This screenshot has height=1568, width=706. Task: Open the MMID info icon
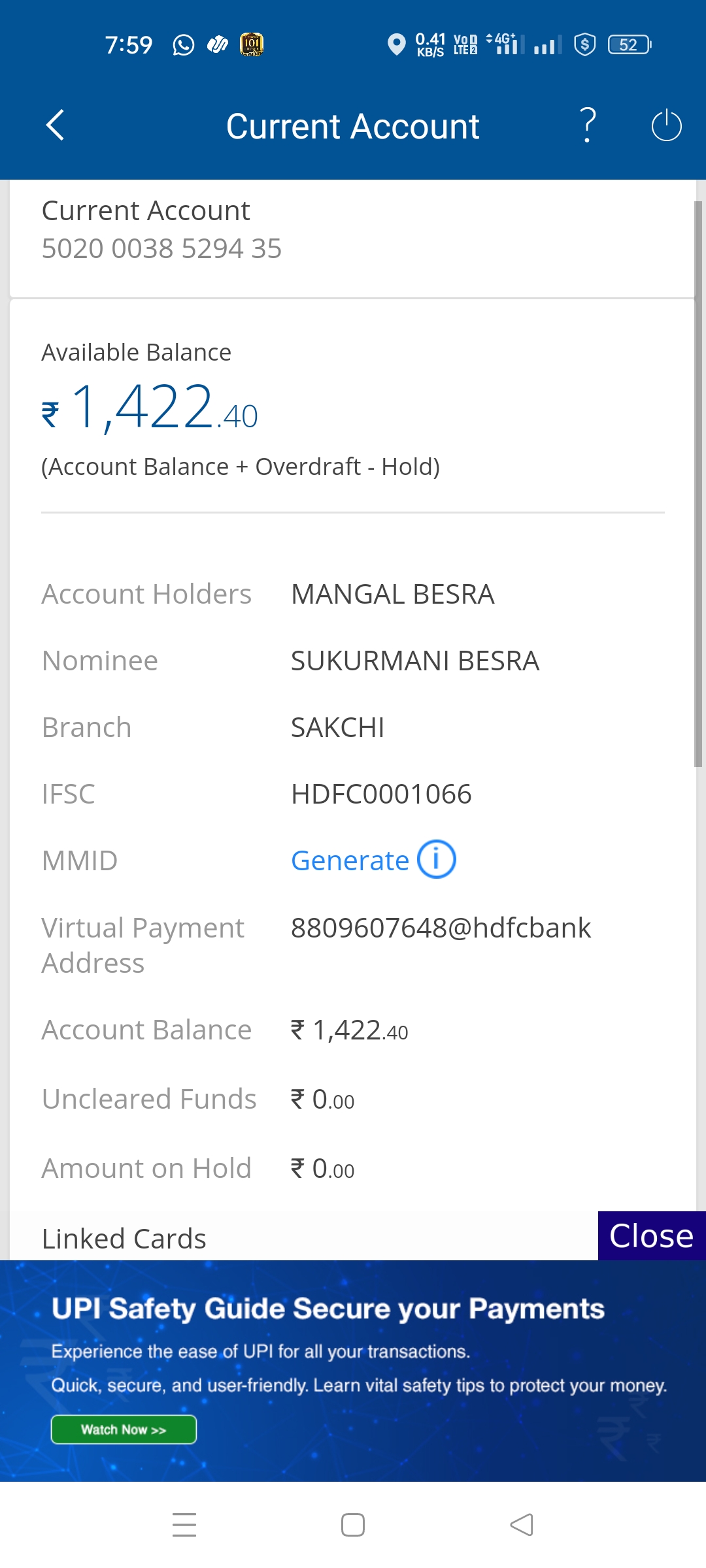click(436, 859)
